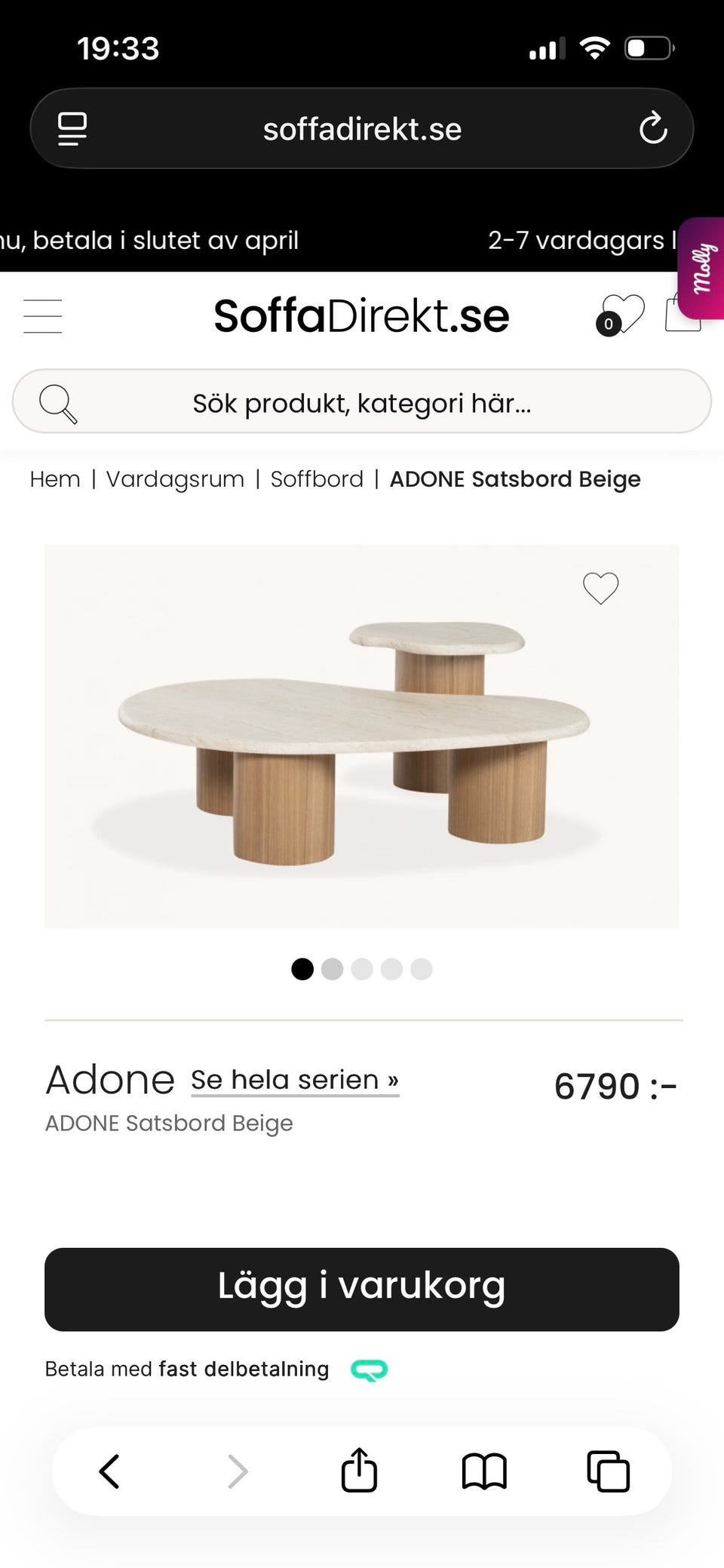724x1568 pixels.
Task: Open Safari bookmarks via book icon
Action: click(x=483, y=1470)
